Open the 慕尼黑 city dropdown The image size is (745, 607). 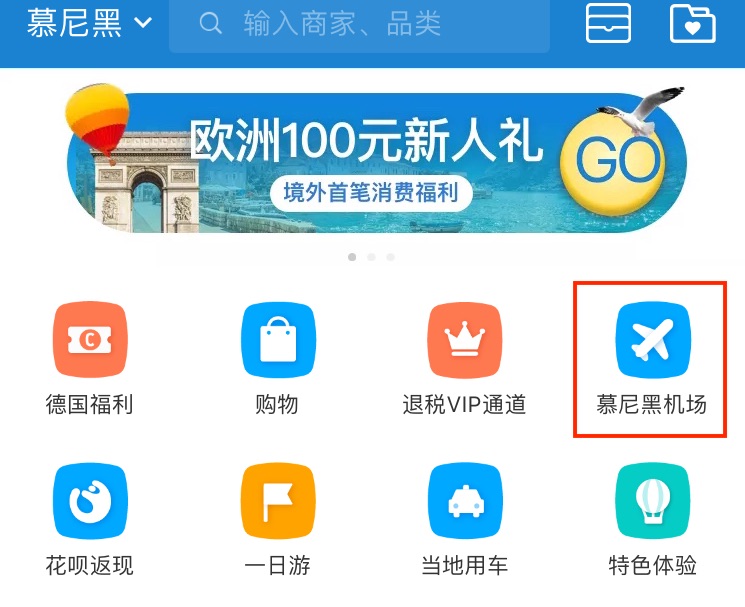pos(90,23)
